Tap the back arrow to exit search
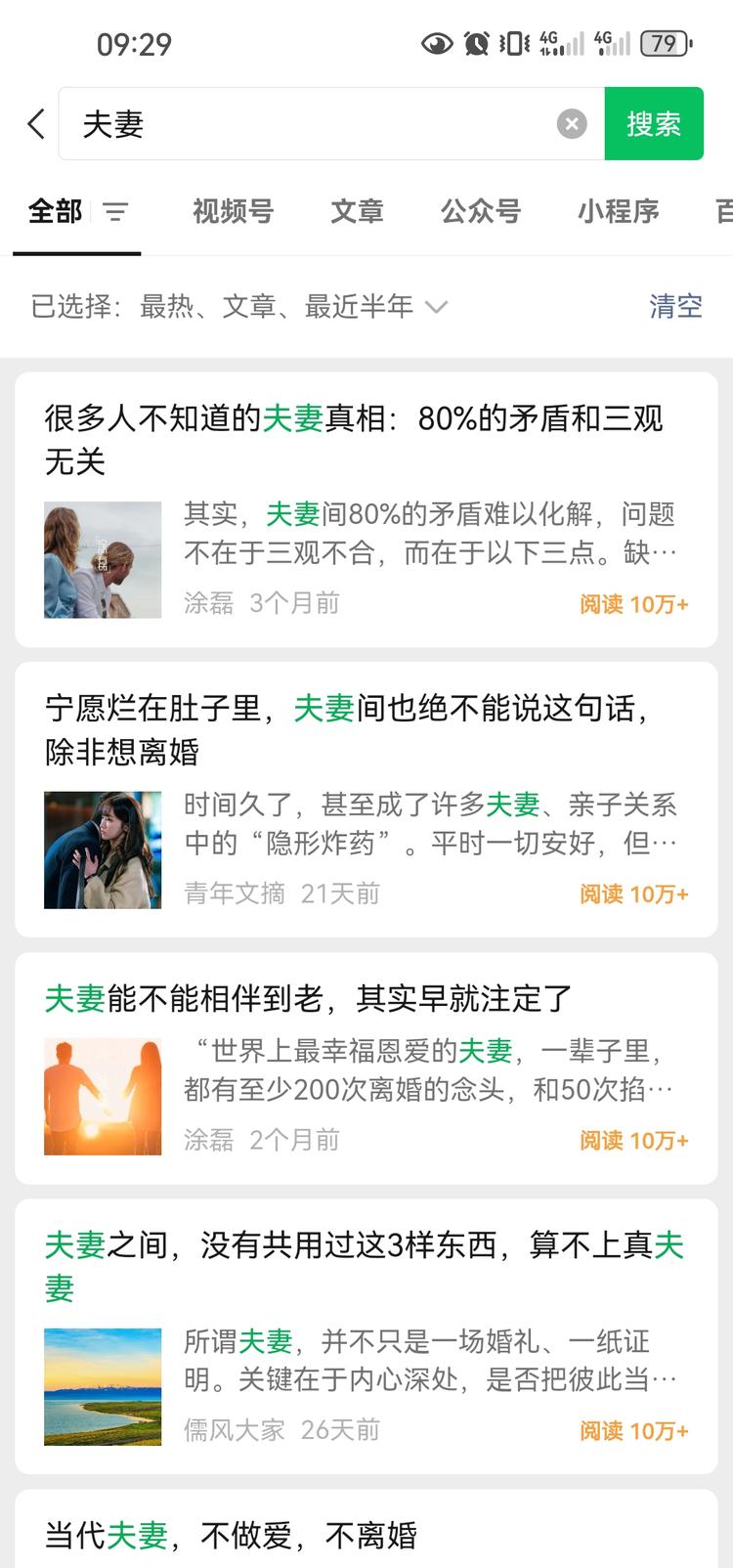Screen dimensions: 733x1568 36,124
